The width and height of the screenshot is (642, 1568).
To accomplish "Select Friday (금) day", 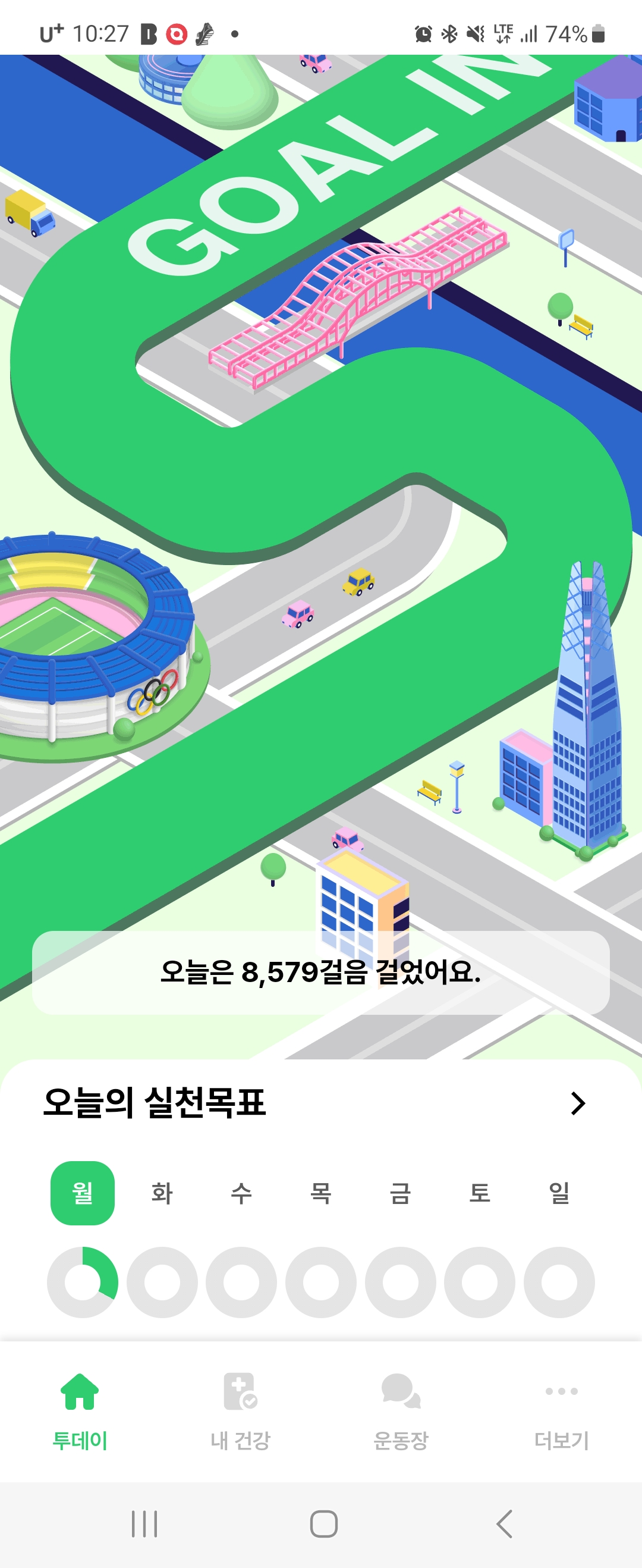I will tap(400, 1193).
